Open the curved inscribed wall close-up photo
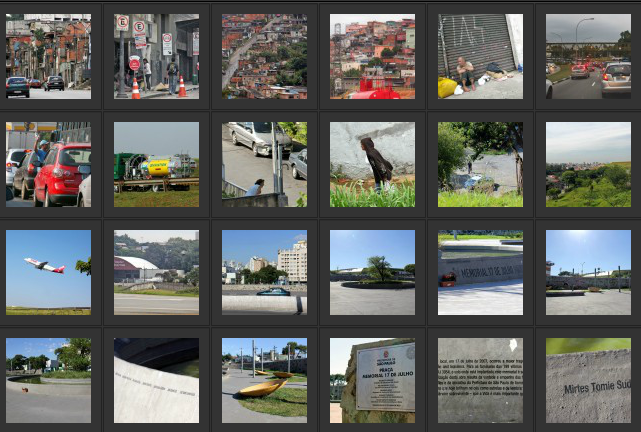 coord(156,380)
